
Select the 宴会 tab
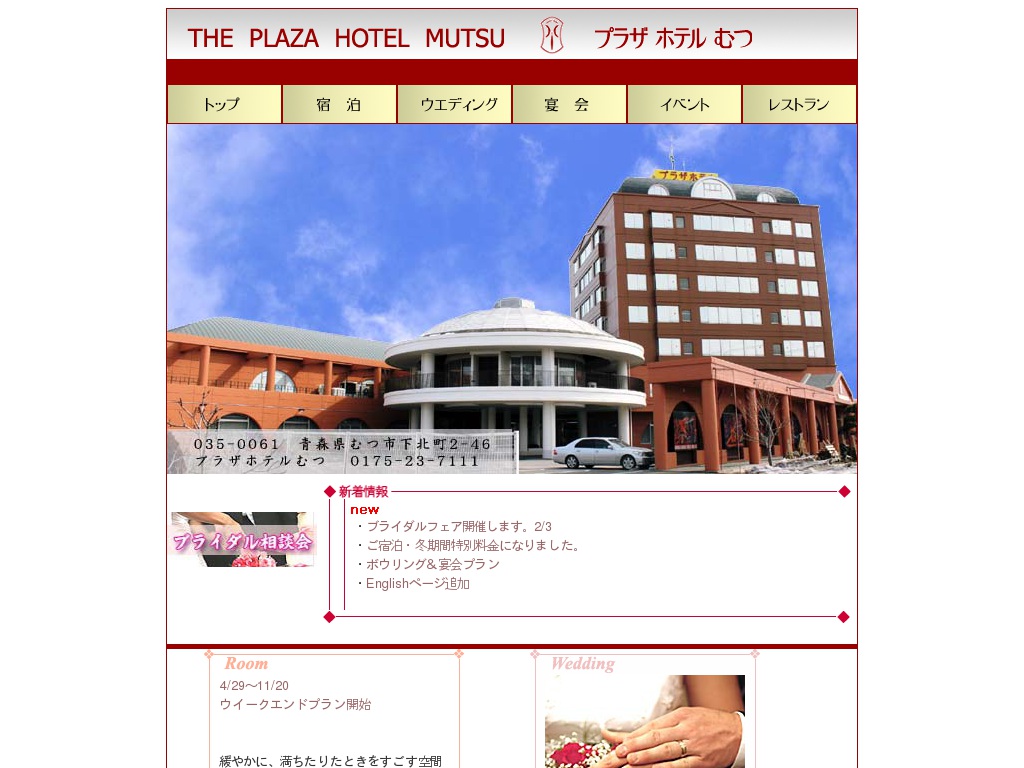(569, 104)
